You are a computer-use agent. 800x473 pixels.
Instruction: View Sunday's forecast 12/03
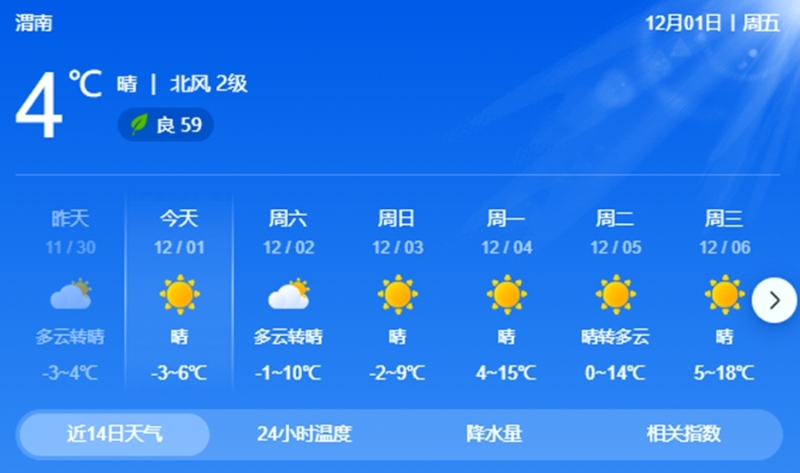point(398,294)
